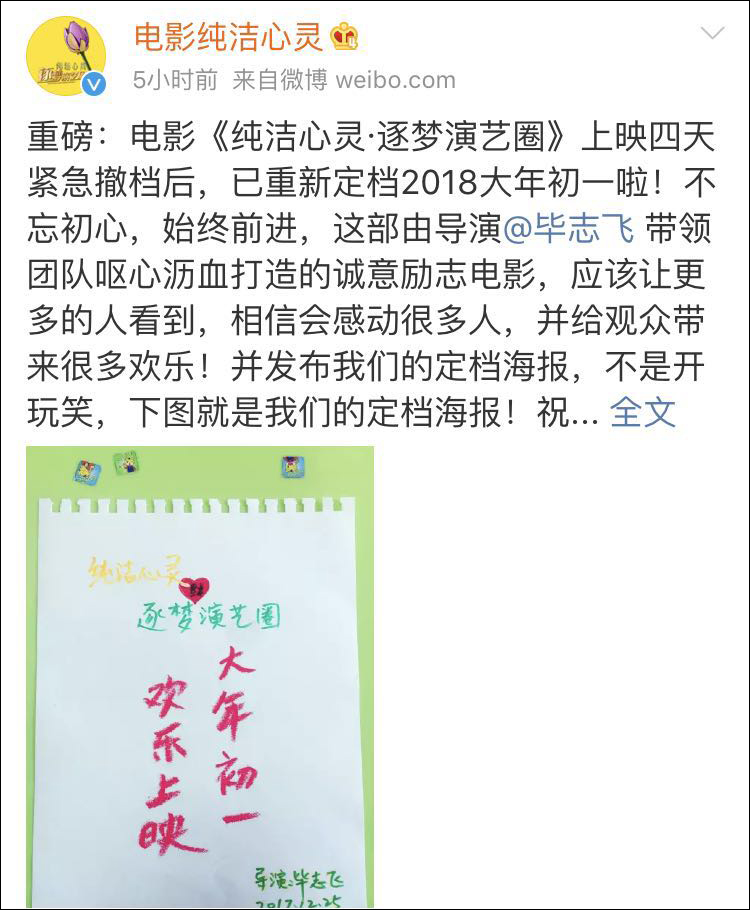Open the 电影纯洁心灵 account name
The image size is (750, 910).
coord(229,37)
